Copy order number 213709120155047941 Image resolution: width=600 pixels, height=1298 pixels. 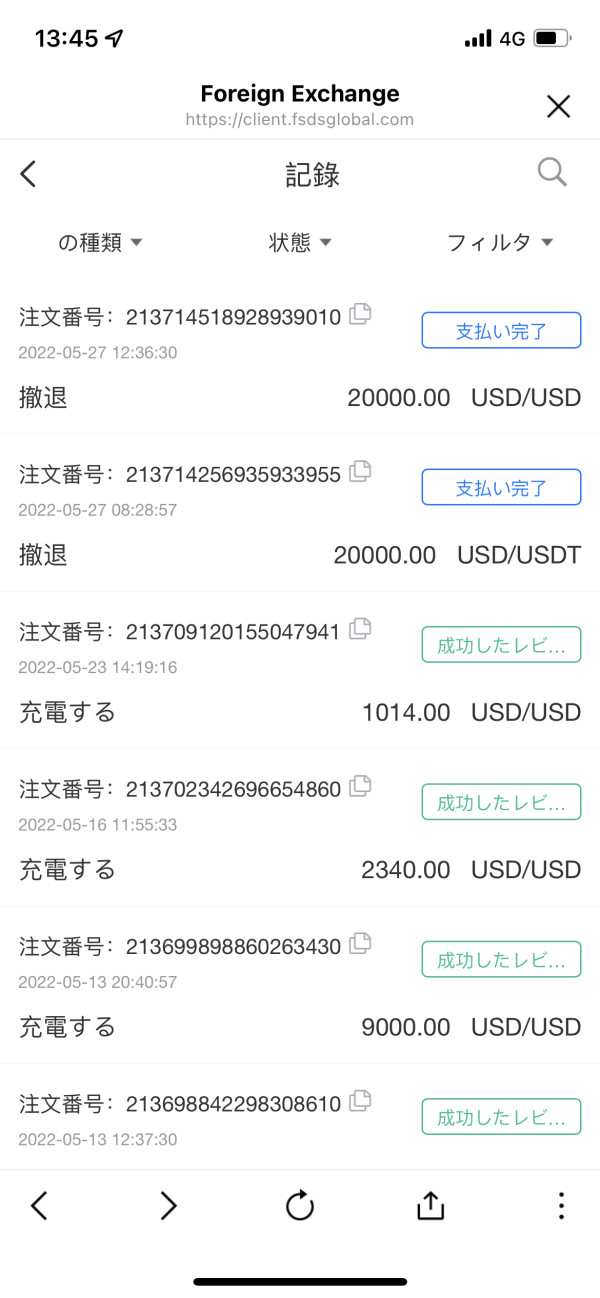coord(360,629)
